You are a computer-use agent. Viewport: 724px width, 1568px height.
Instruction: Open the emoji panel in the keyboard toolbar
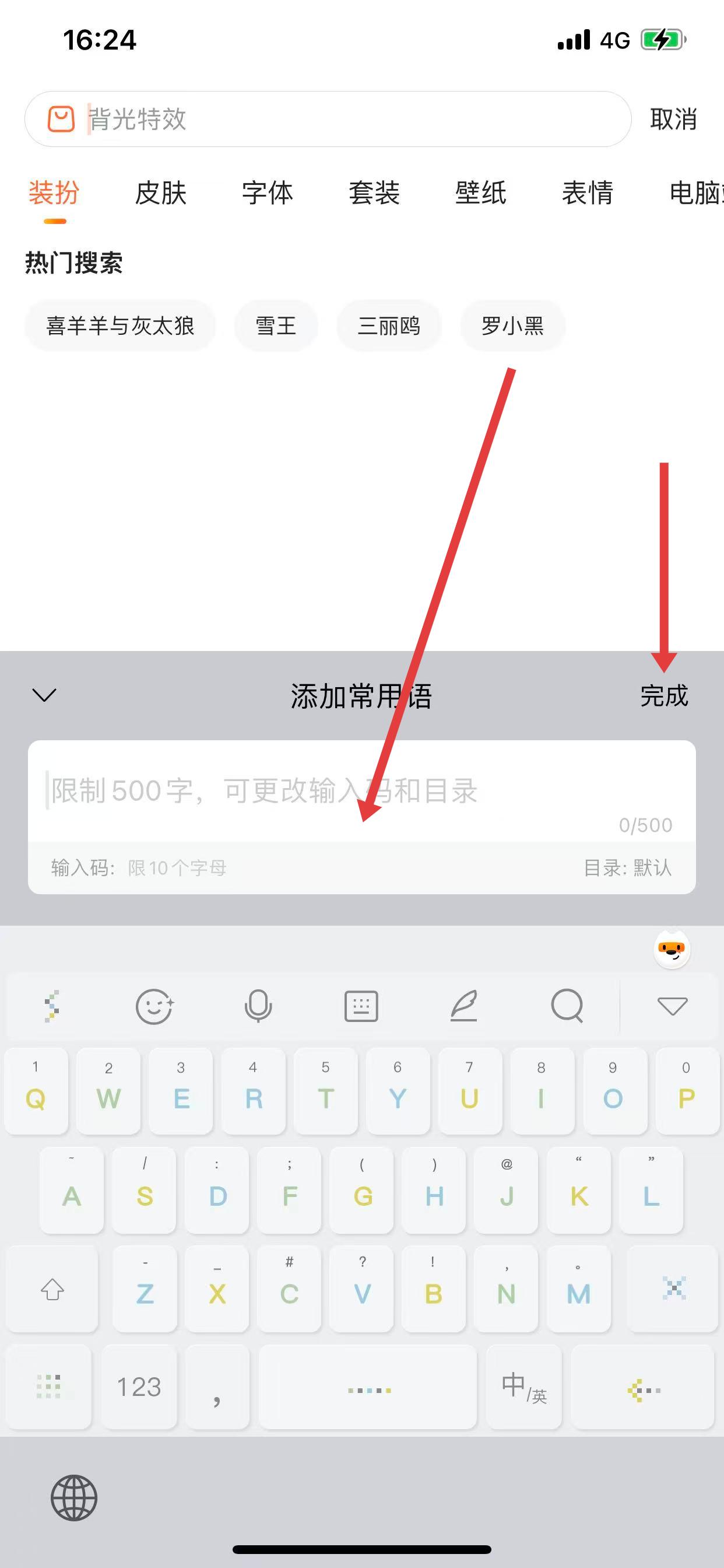pyautogui.click(x=154, y=1006)
